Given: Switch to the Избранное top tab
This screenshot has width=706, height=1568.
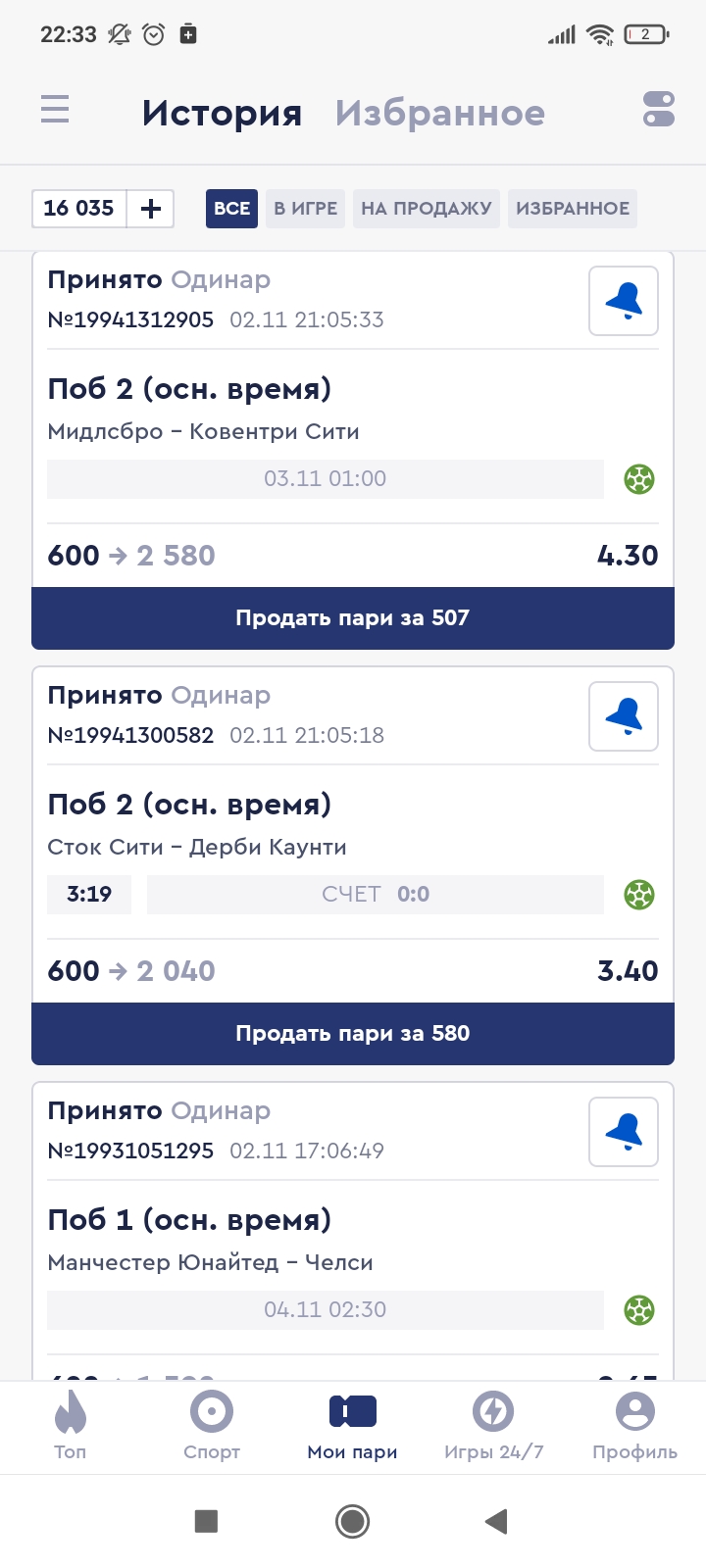Looking at the screenshot, I should coord(439,113).
